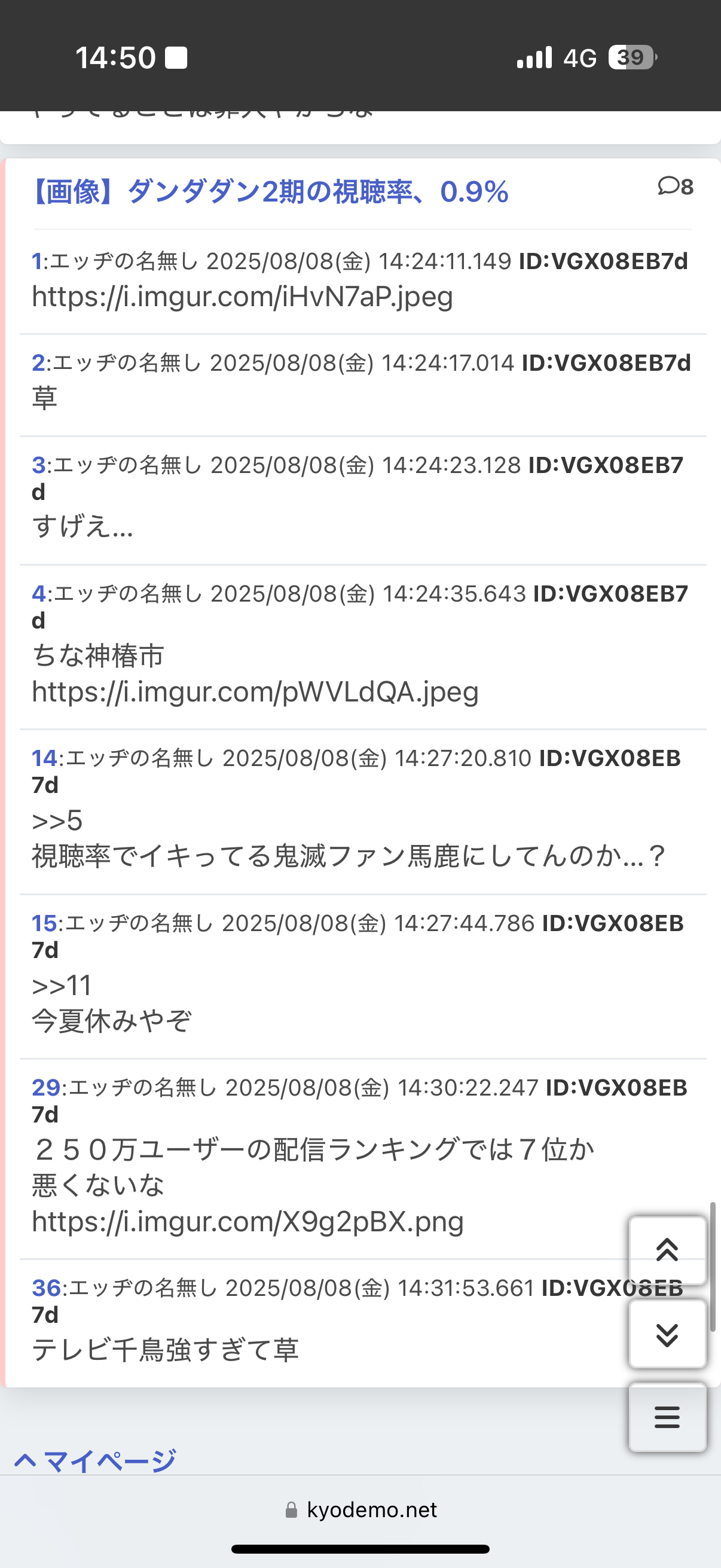Open the hamburger menu button
The width and height of the screenshot is (721, 1568).
click(x=667, y=1417)
